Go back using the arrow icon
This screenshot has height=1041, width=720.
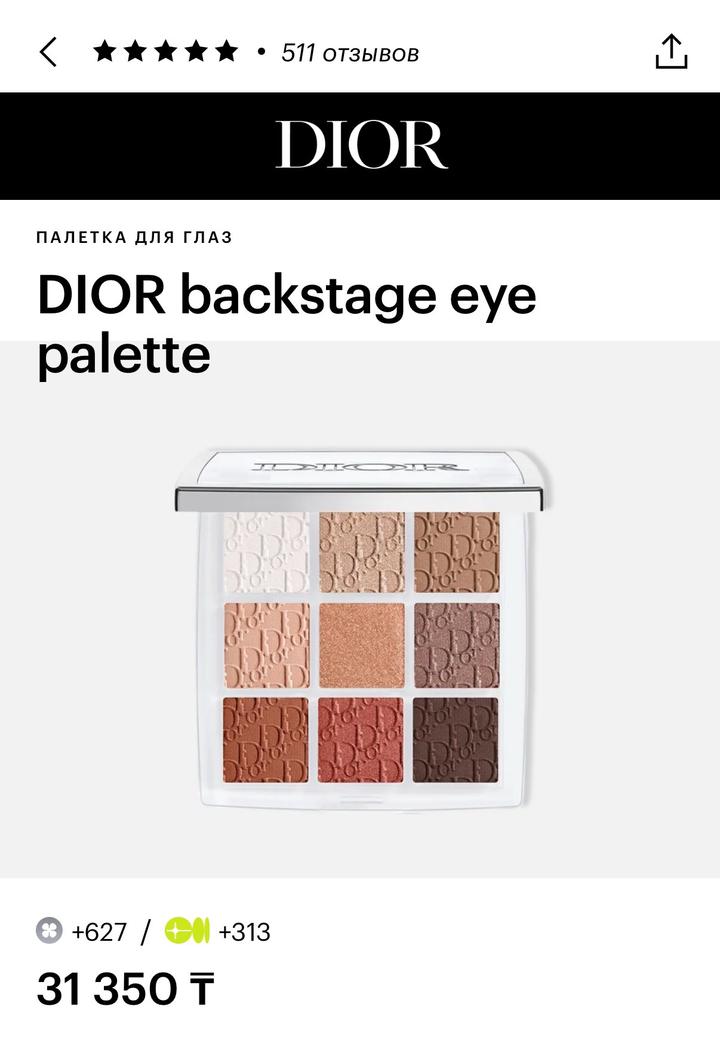point(48,52)
